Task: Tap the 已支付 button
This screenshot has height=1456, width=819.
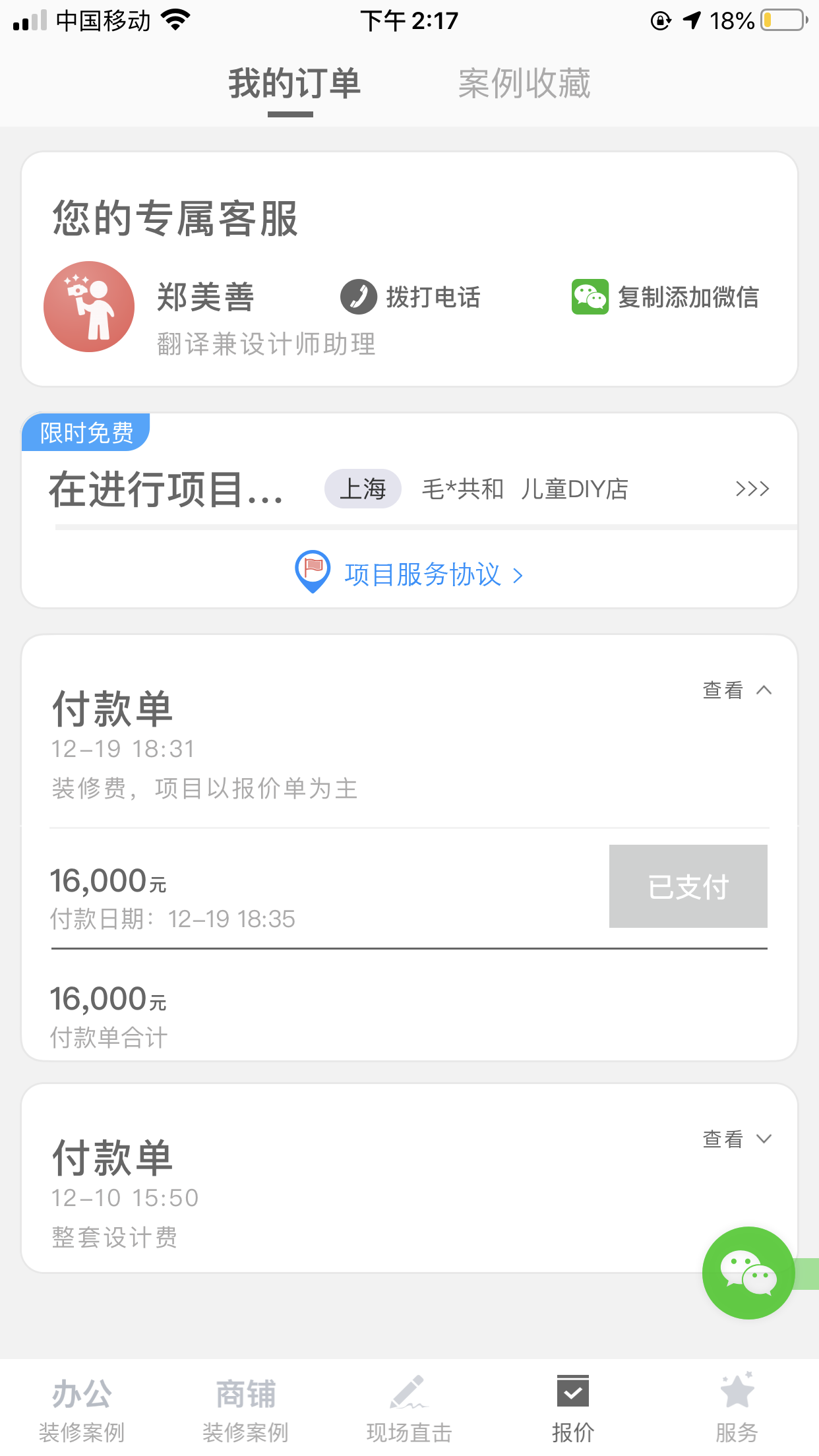Action: pyautogui.click(x=688, y=886)
